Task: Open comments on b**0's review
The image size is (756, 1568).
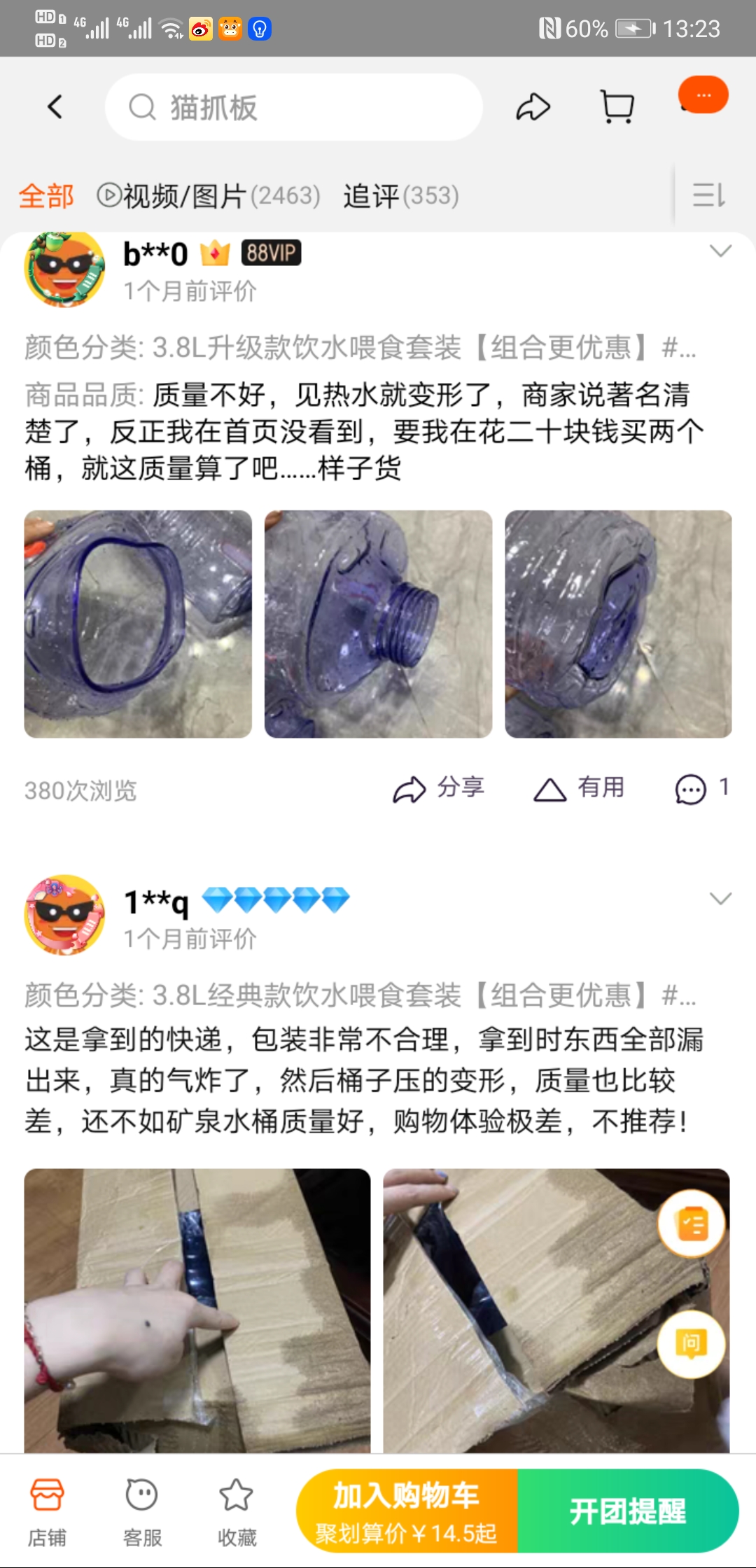Action: (701, 789)
